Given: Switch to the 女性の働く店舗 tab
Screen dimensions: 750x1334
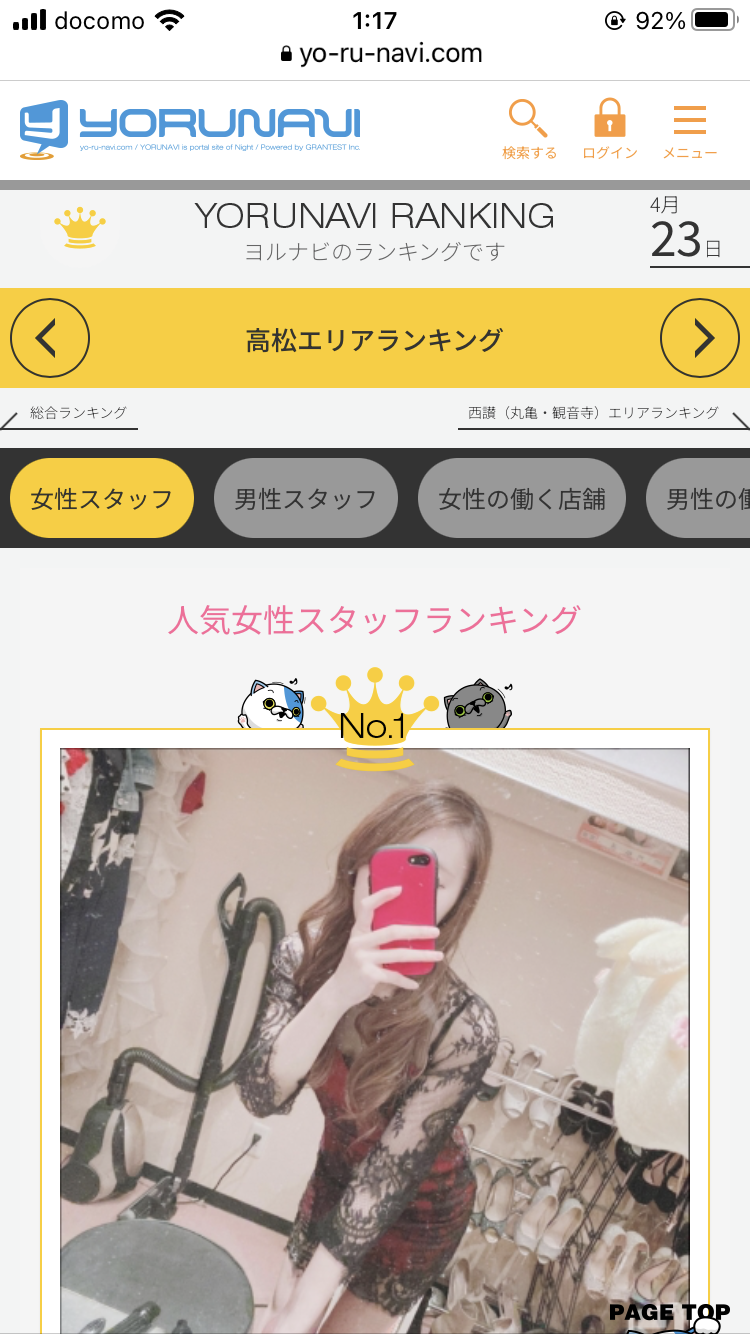Looking at the screenshot, I should 522,498.
